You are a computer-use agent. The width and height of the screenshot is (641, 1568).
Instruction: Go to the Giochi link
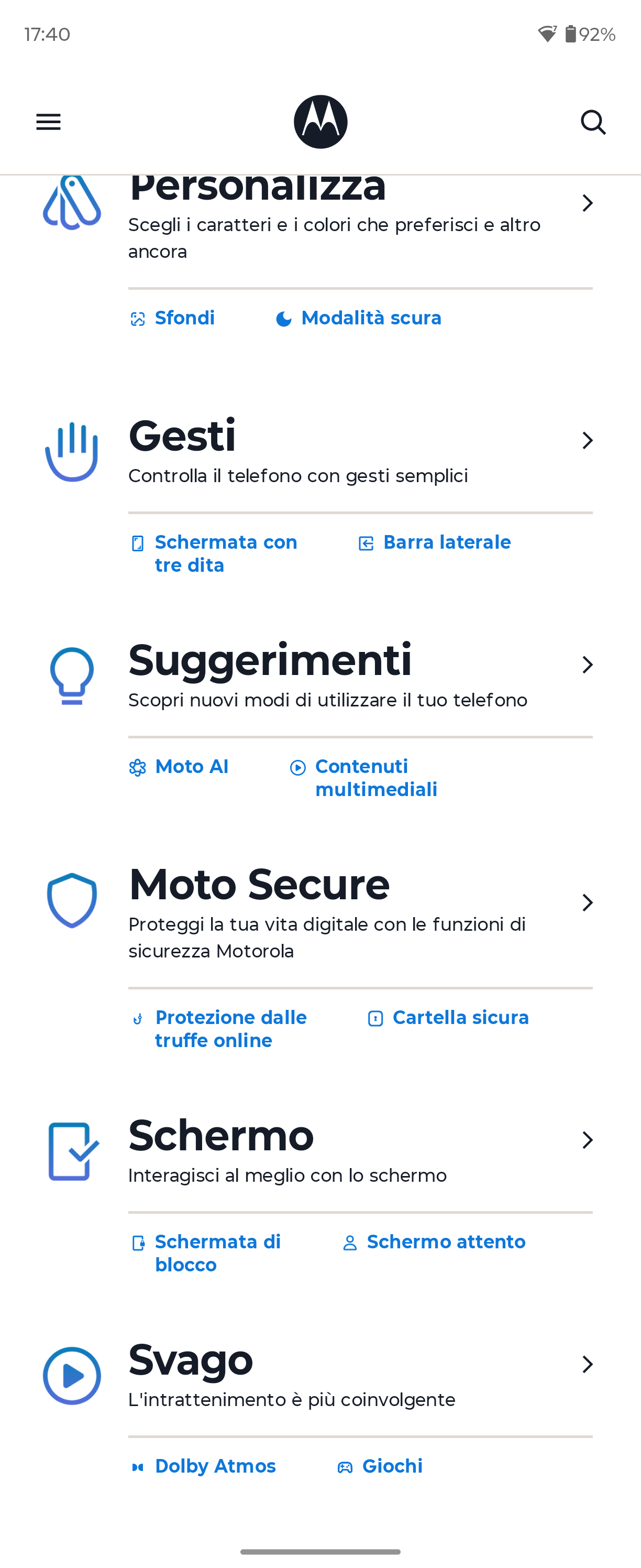coord(392,1466)
